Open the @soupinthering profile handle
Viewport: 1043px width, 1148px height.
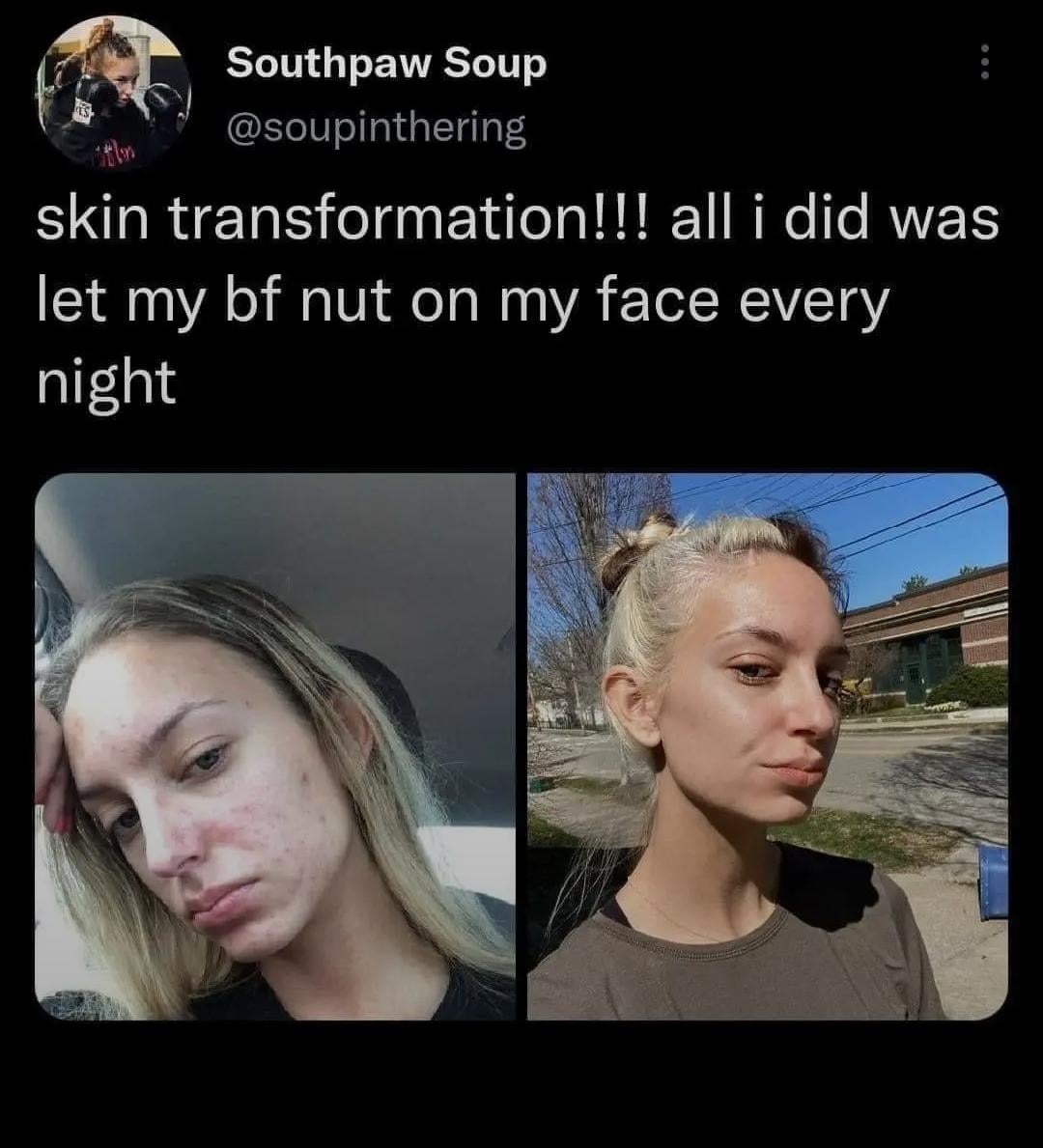376,127
